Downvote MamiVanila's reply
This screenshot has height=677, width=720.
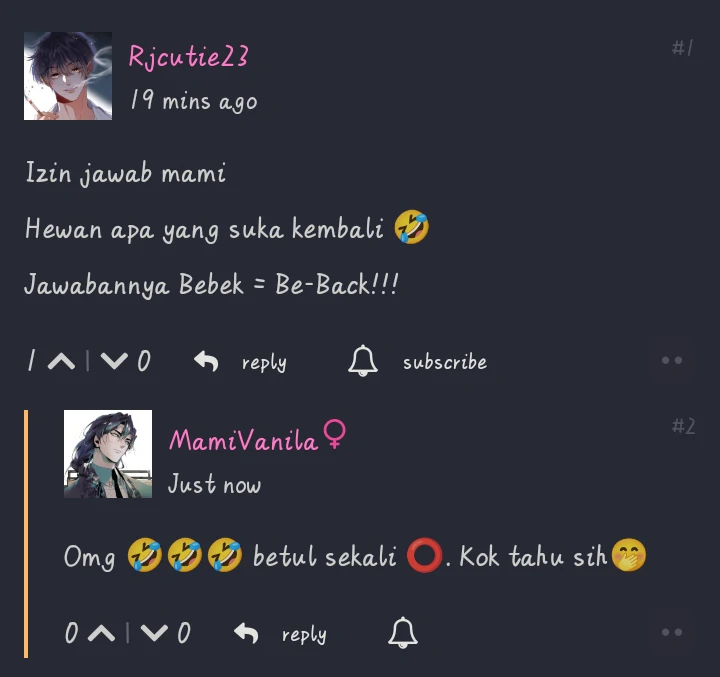[x=154, y=633]
